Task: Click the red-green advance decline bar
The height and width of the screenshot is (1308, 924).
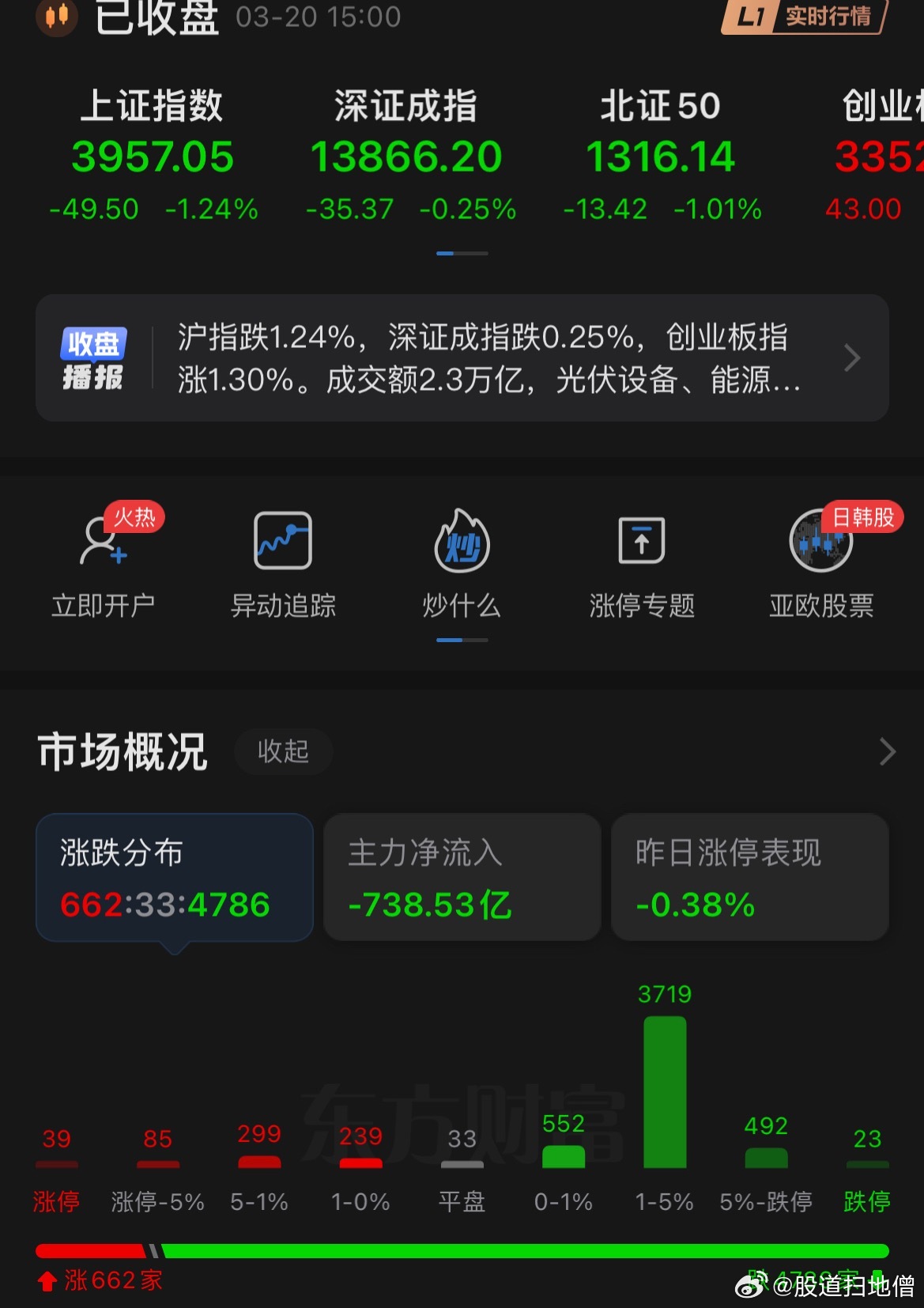Action: point(462,1250)
